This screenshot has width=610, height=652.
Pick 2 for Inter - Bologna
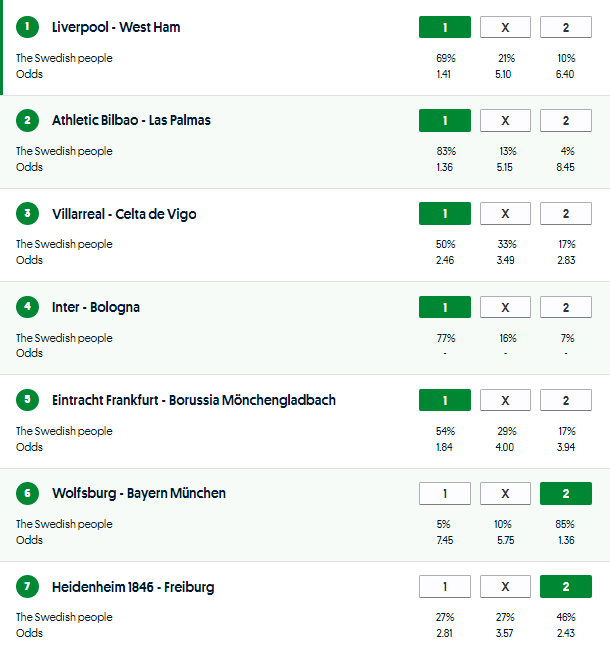click(x=565, y=307)
